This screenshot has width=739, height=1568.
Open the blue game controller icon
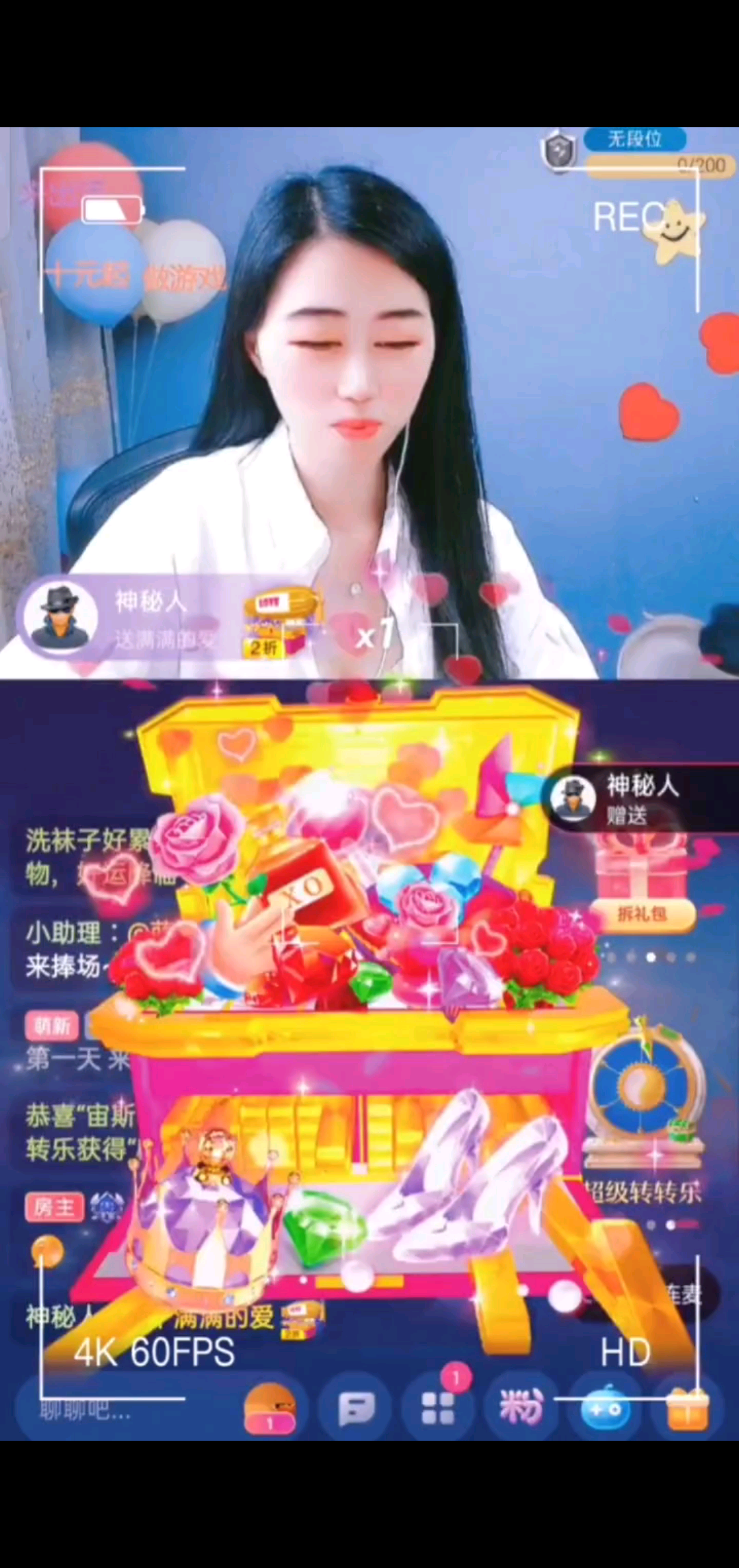605,1409
